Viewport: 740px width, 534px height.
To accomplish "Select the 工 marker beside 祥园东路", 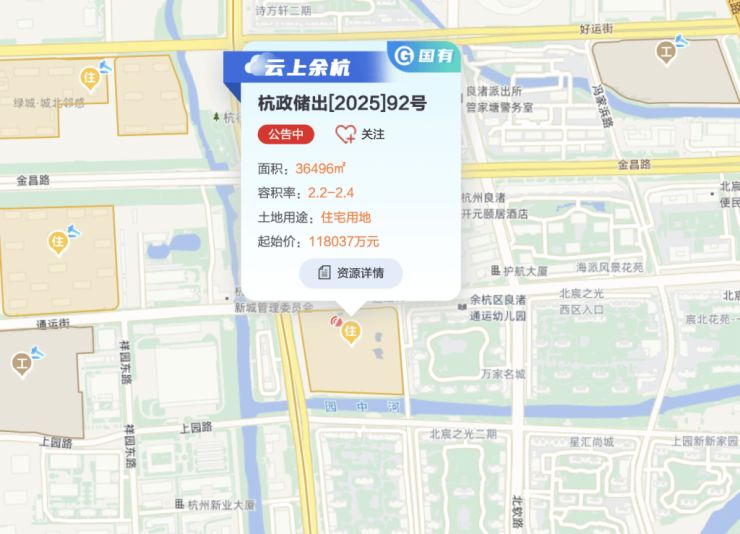I will (21, 364).
